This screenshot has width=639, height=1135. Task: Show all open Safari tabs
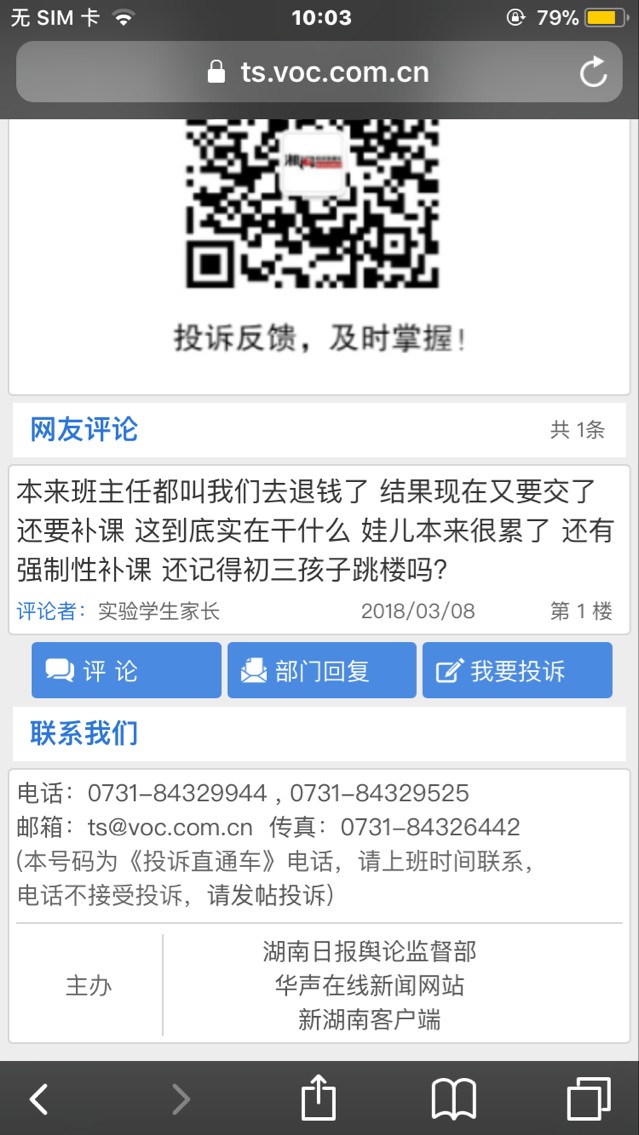(588, 1099)
